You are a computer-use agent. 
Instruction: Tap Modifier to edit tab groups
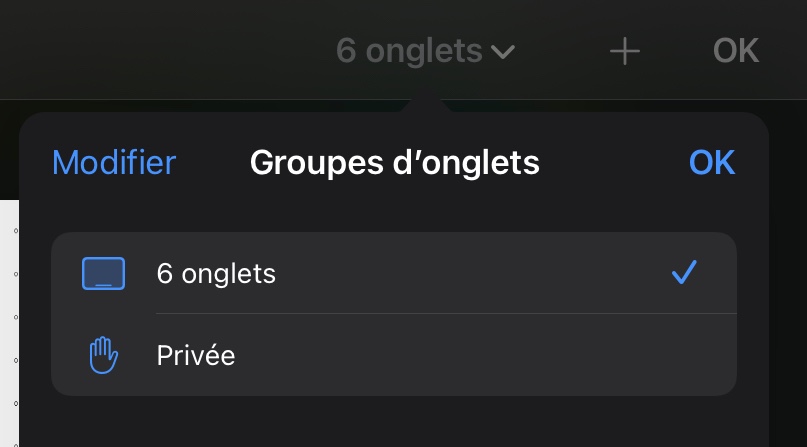(113, 162)
